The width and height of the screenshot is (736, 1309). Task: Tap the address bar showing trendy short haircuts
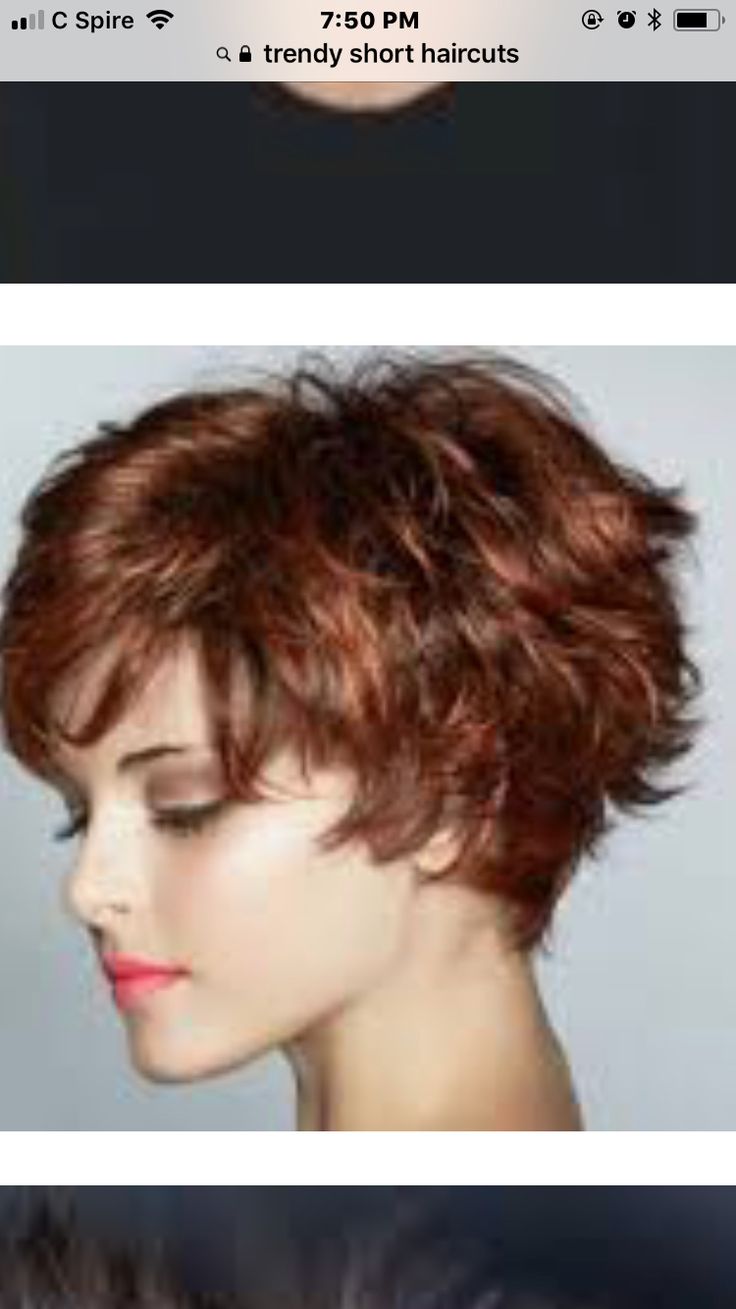[368, 54]
